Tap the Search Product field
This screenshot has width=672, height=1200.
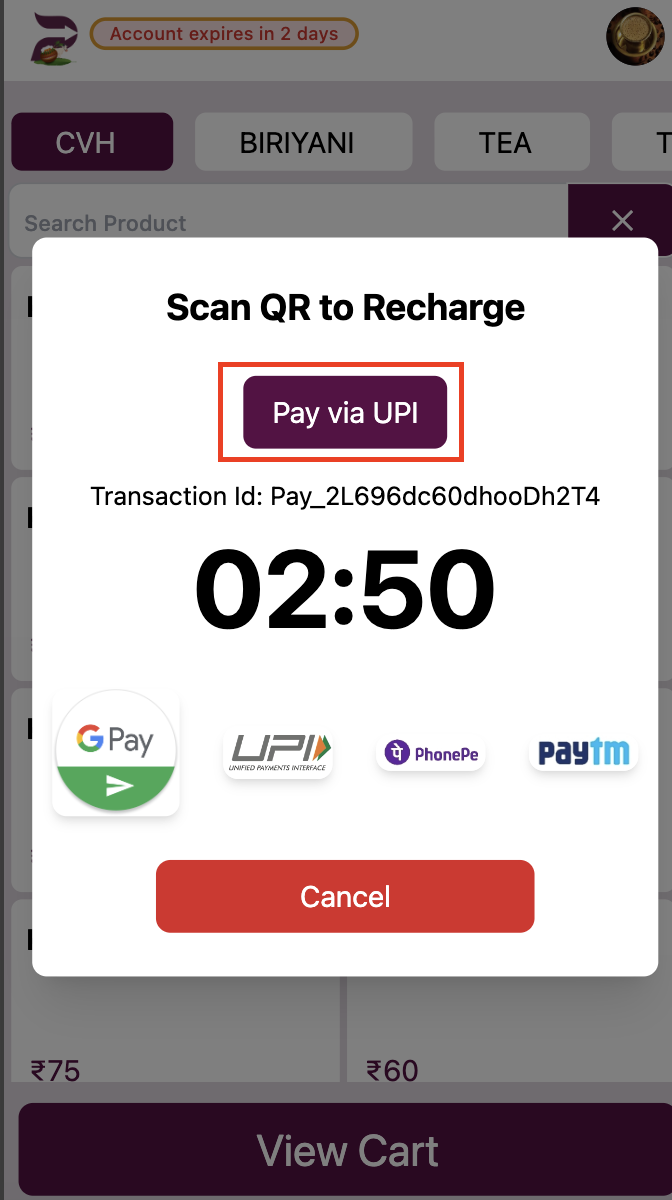coord(280,222)
